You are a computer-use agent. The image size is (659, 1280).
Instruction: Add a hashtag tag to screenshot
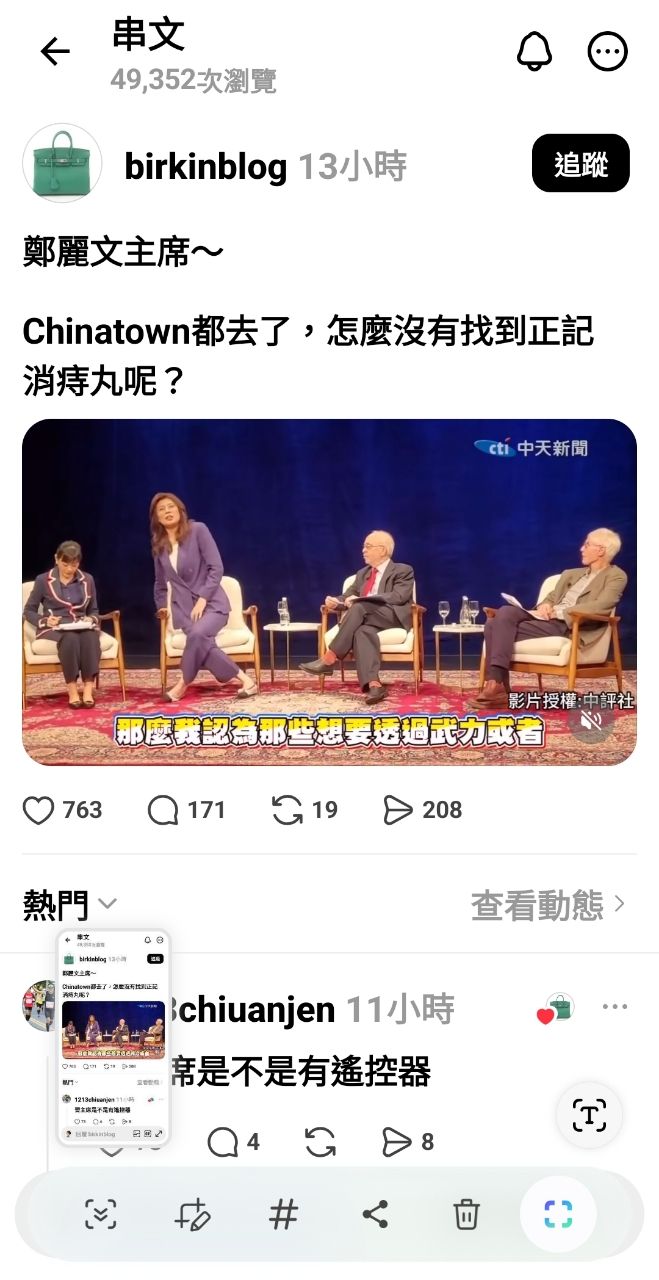coord(284,1215)
